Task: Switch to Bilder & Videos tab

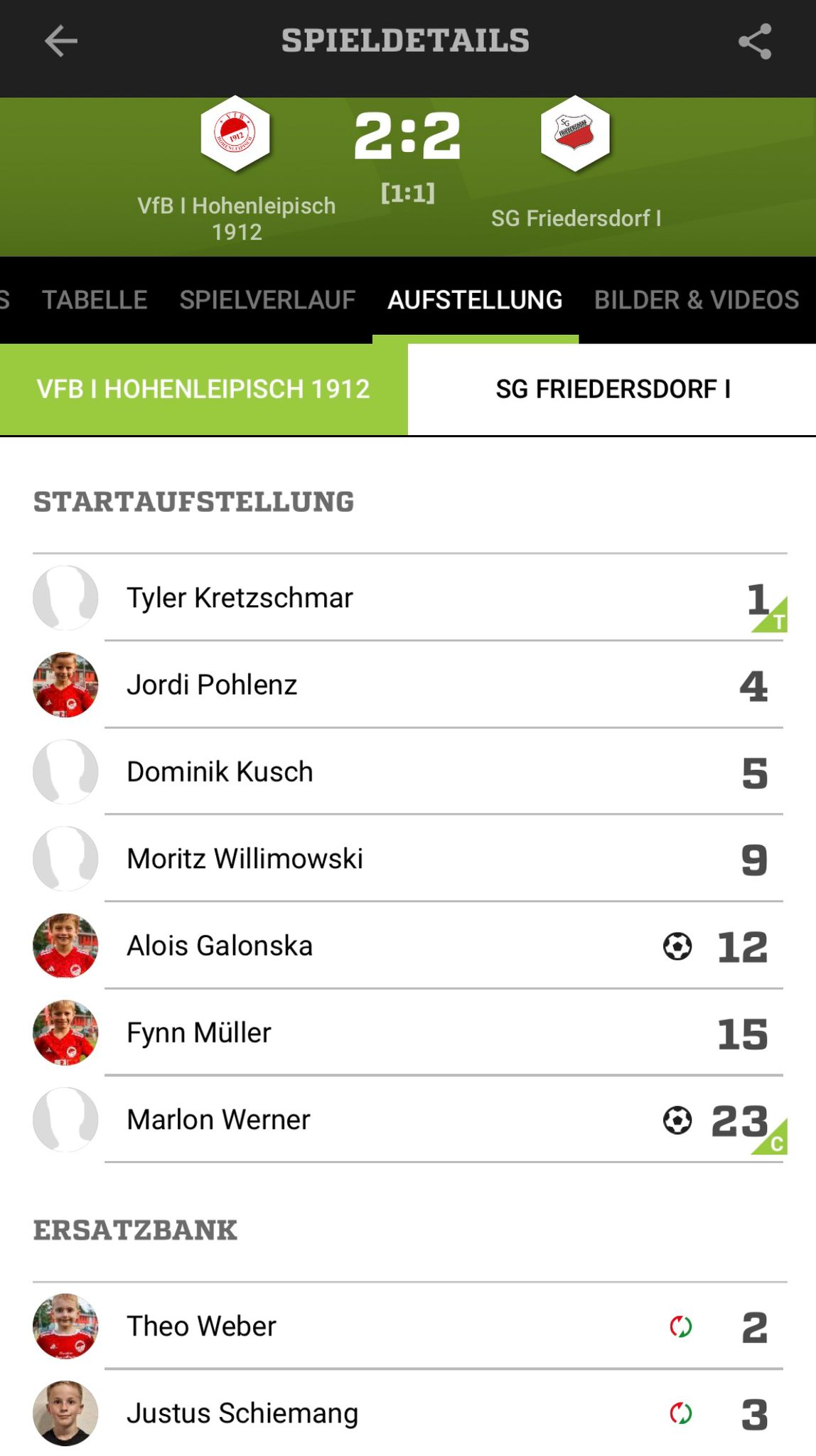Action: click(696, 300)
